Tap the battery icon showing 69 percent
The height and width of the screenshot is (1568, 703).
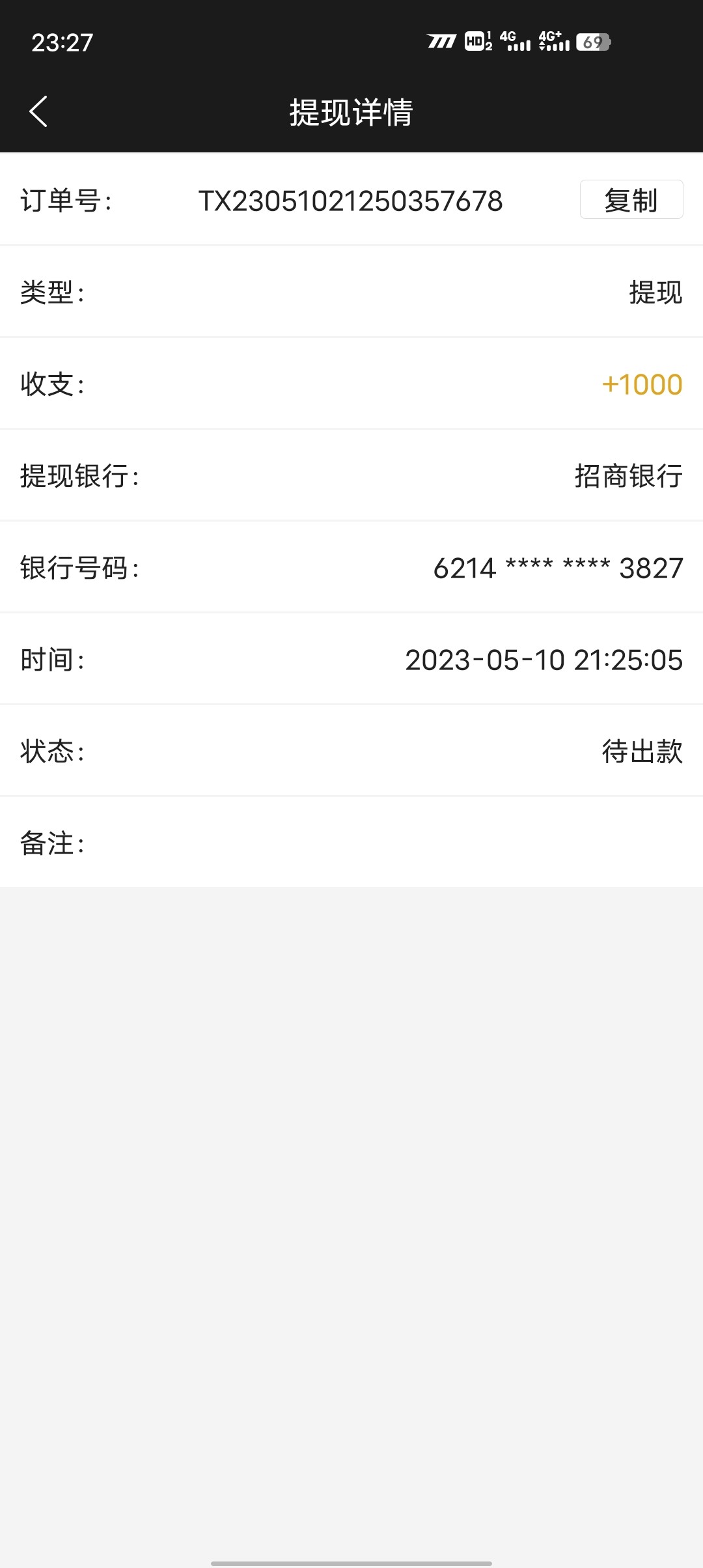point(594,43)
